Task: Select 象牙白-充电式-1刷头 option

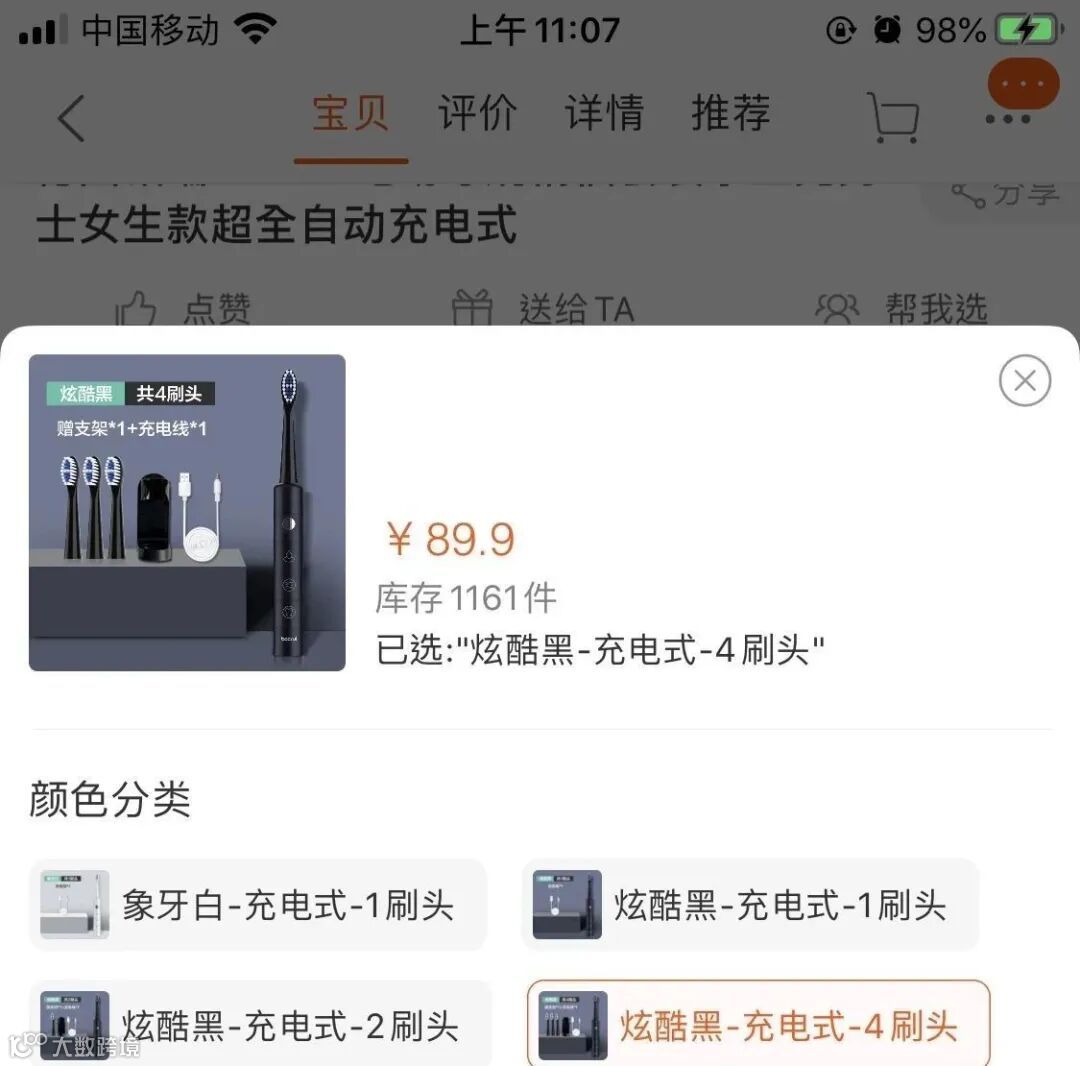Action: coord(258,905)
